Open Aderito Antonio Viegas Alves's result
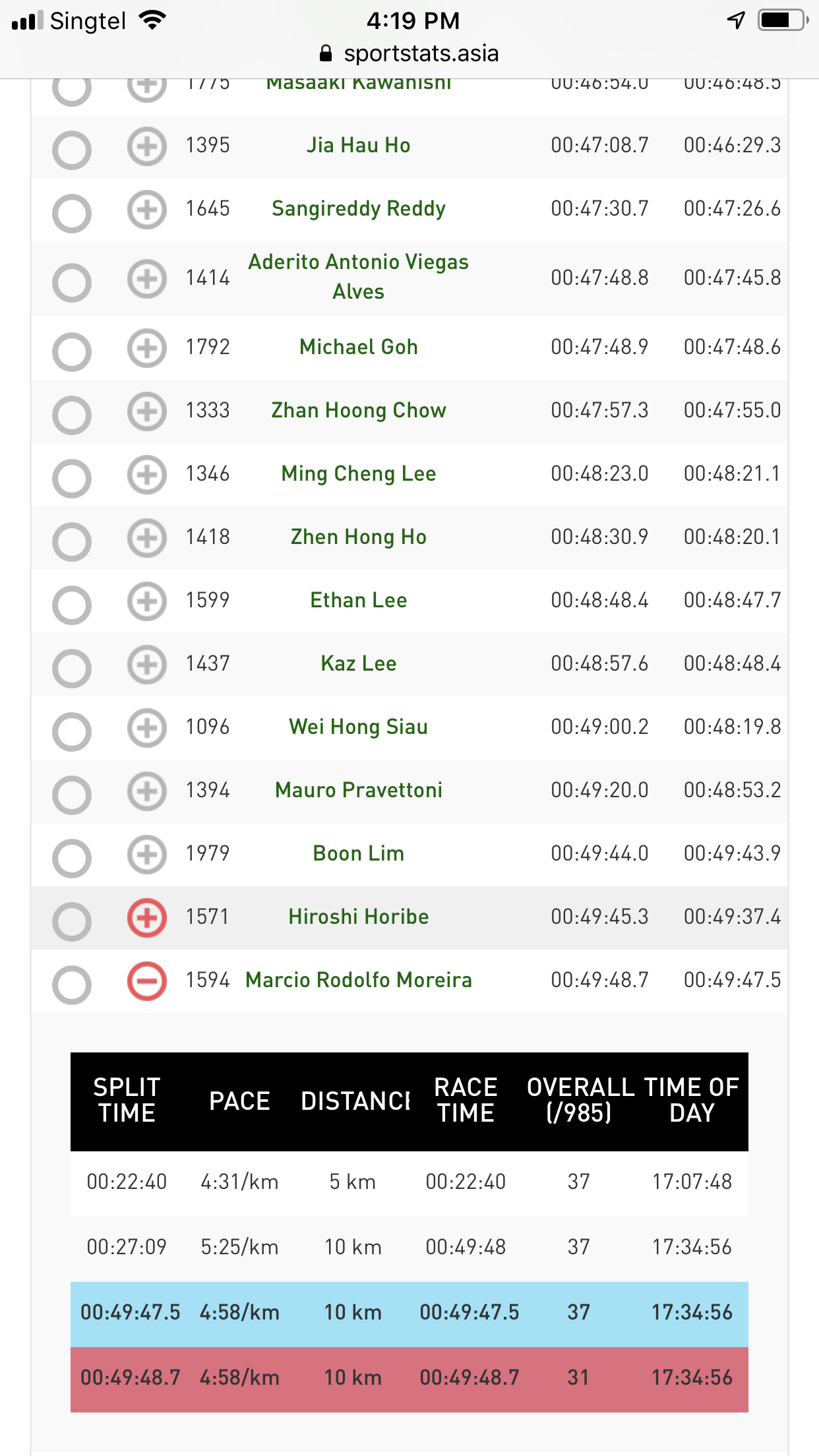819x1456 pixels. coord(358,277)
